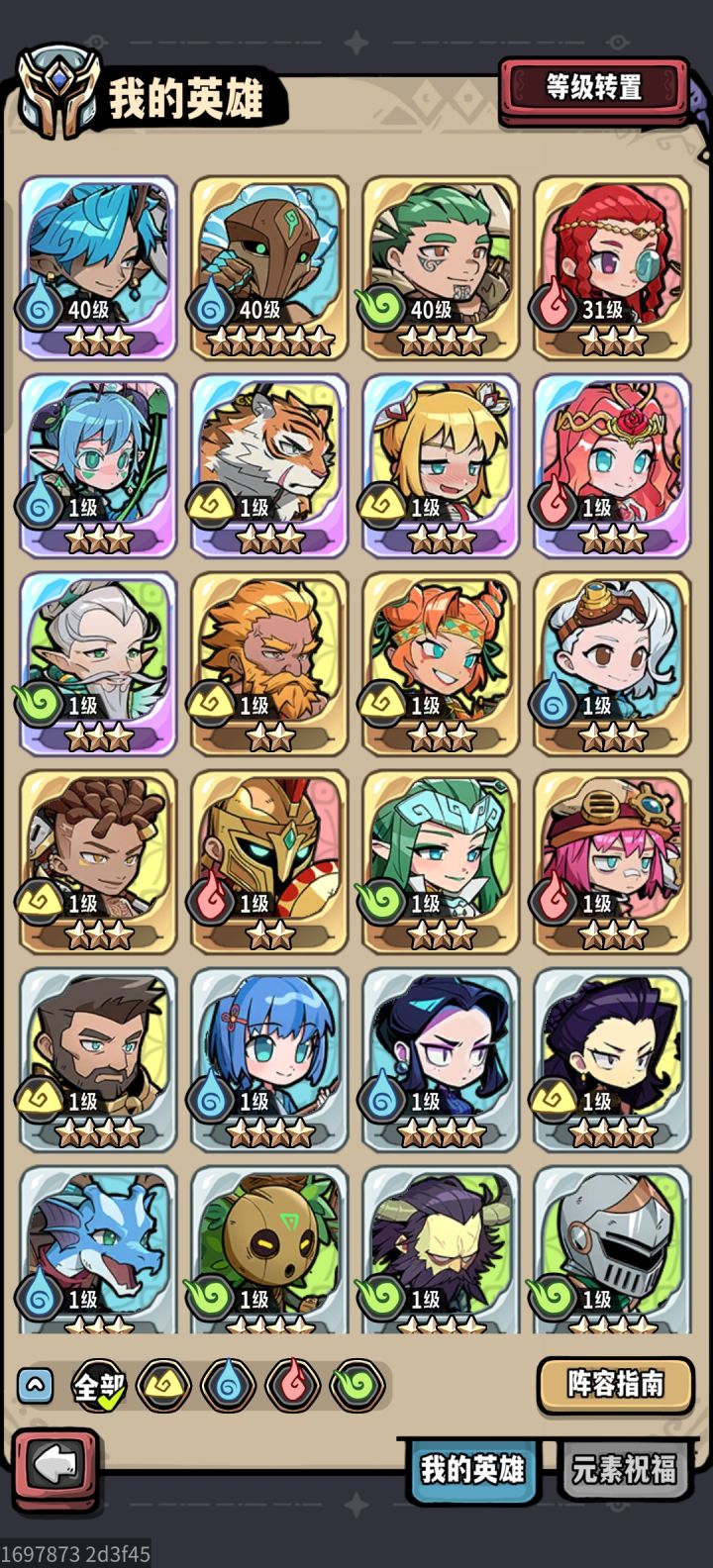The height and width of the screenshot is (1568, 713).
Task: Switch to the 元素祝福 tab
Action: tap(624, 1470)
